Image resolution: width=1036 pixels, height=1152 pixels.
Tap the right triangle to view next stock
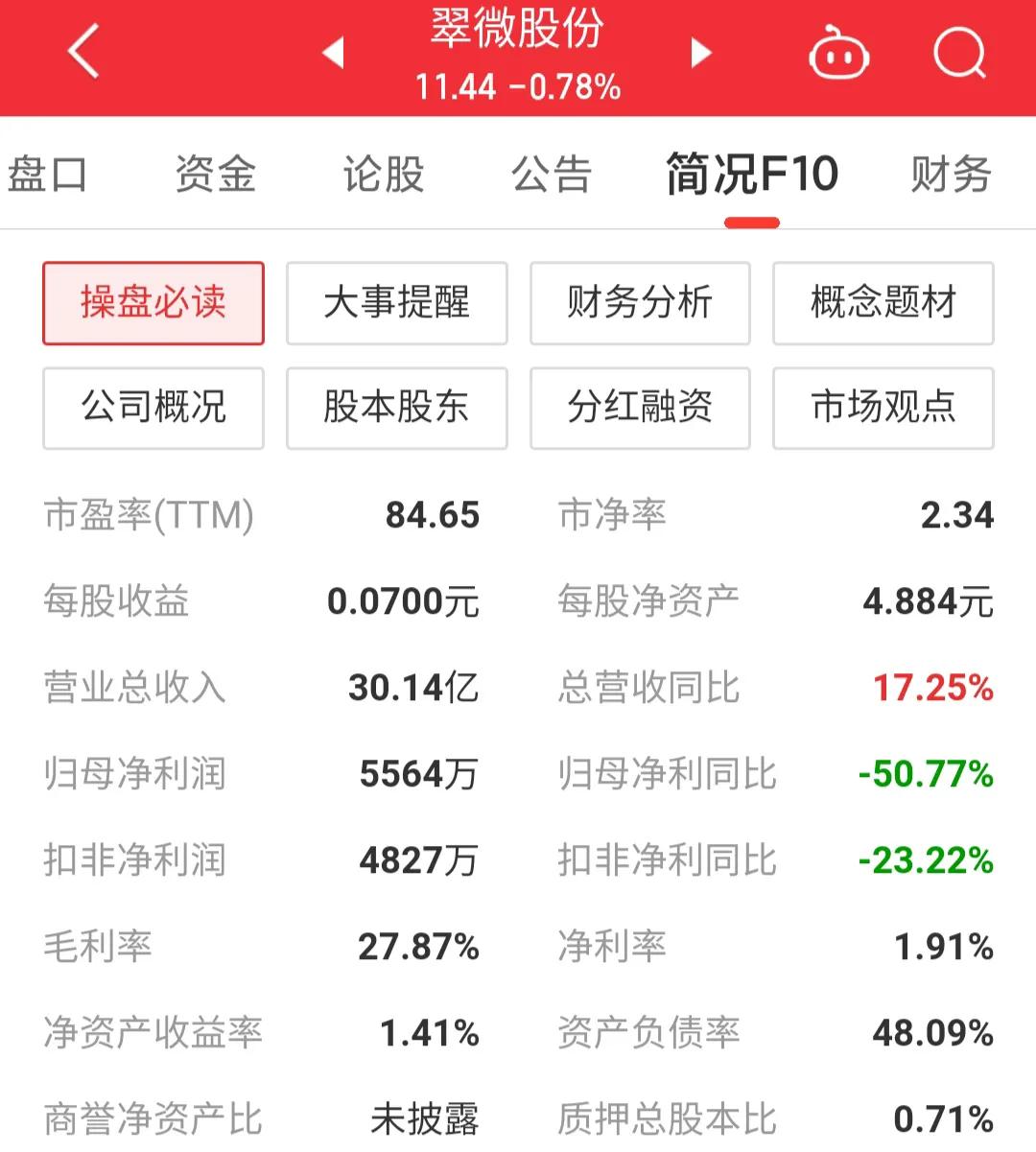tap(699, 55)
